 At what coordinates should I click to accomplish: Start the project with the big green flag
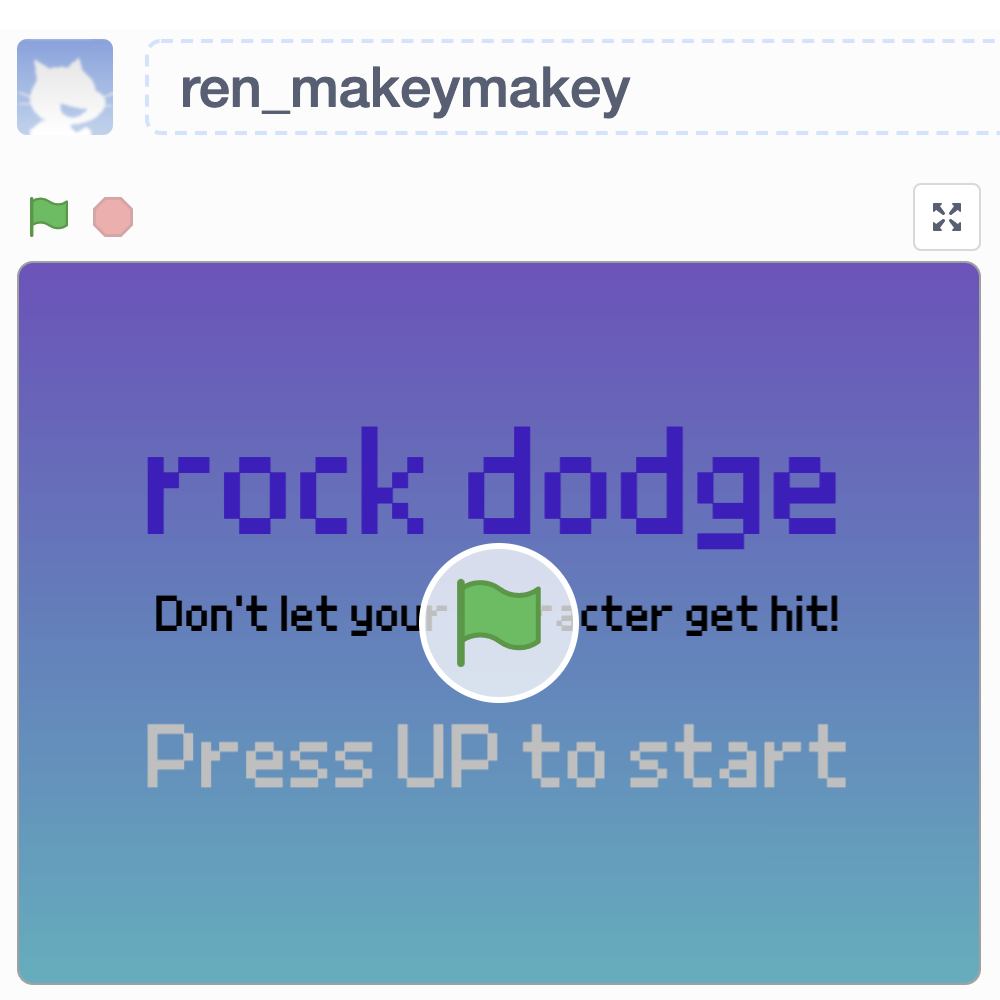(x=498, y=623)
